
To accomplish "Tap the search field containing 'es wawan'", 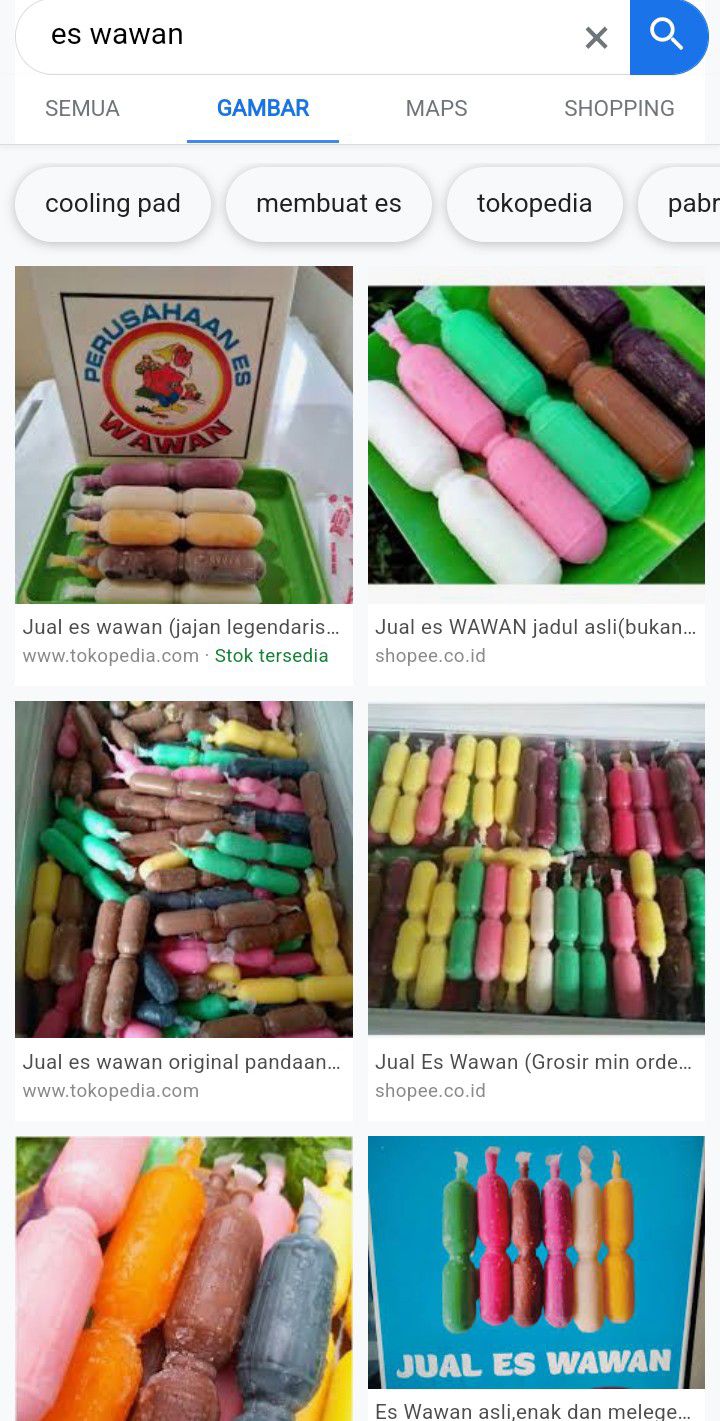I will [300, 36].
